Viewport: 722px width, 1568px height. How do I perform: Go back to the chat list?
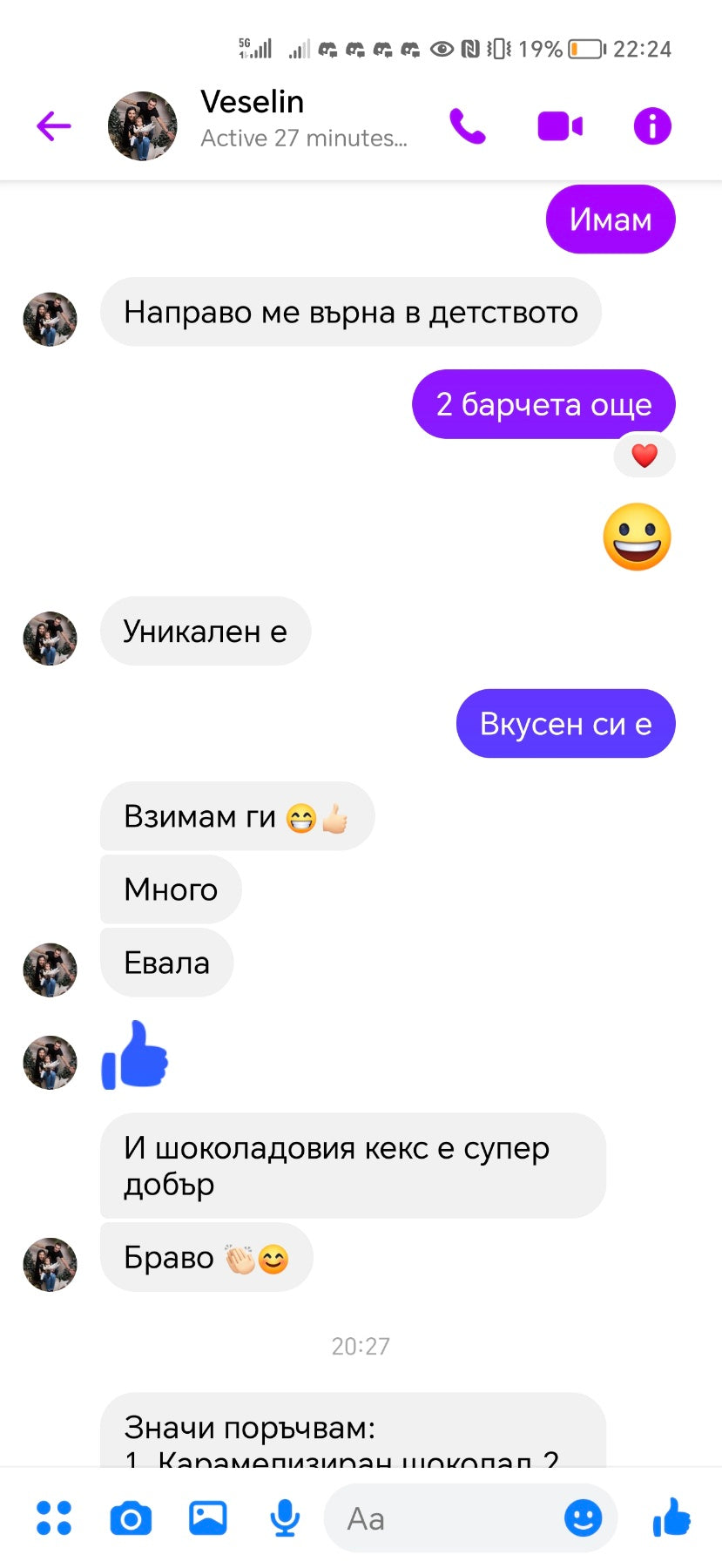point(53,126)
